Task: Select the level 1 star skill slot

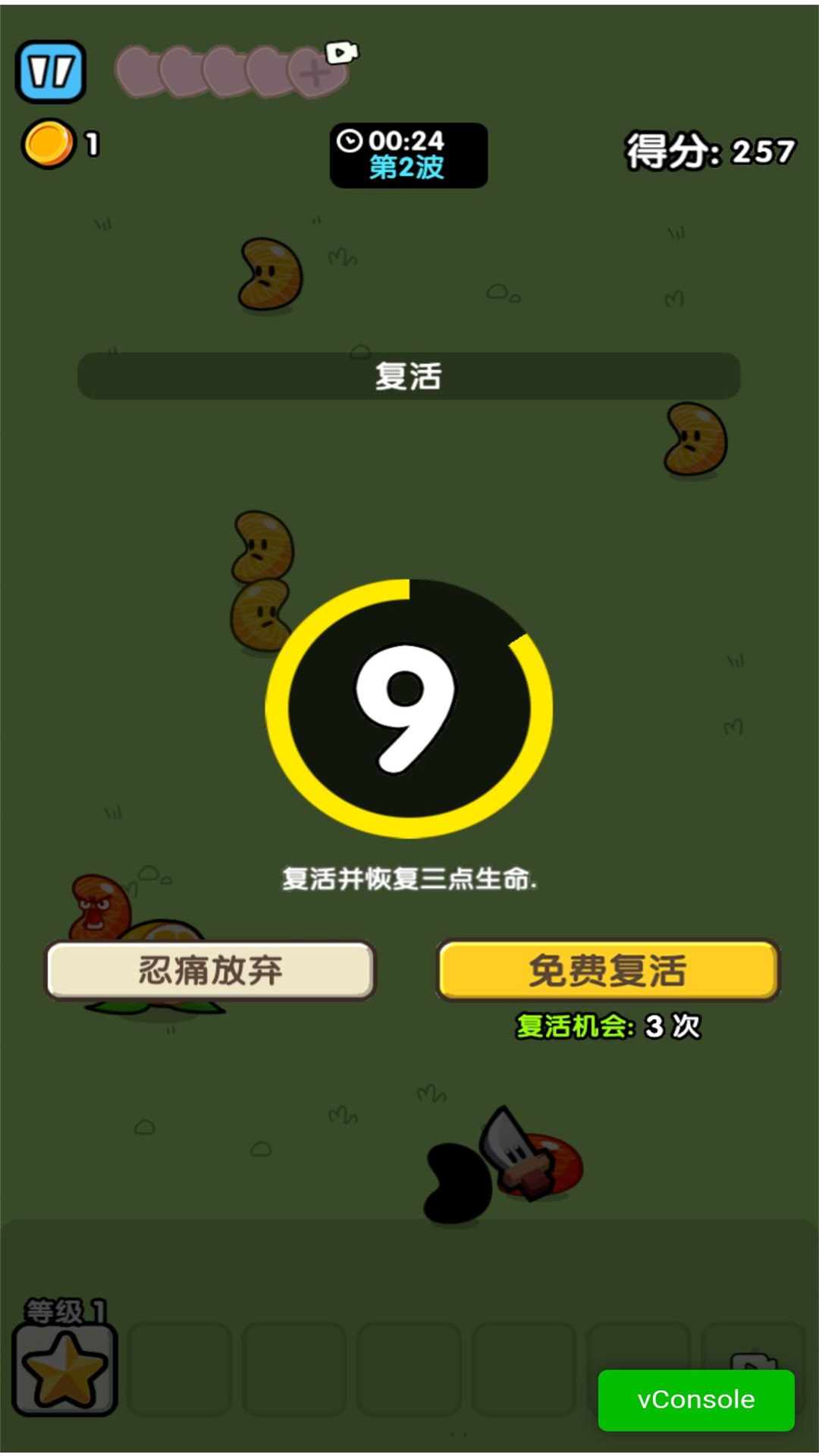Action: point(65,1370)
